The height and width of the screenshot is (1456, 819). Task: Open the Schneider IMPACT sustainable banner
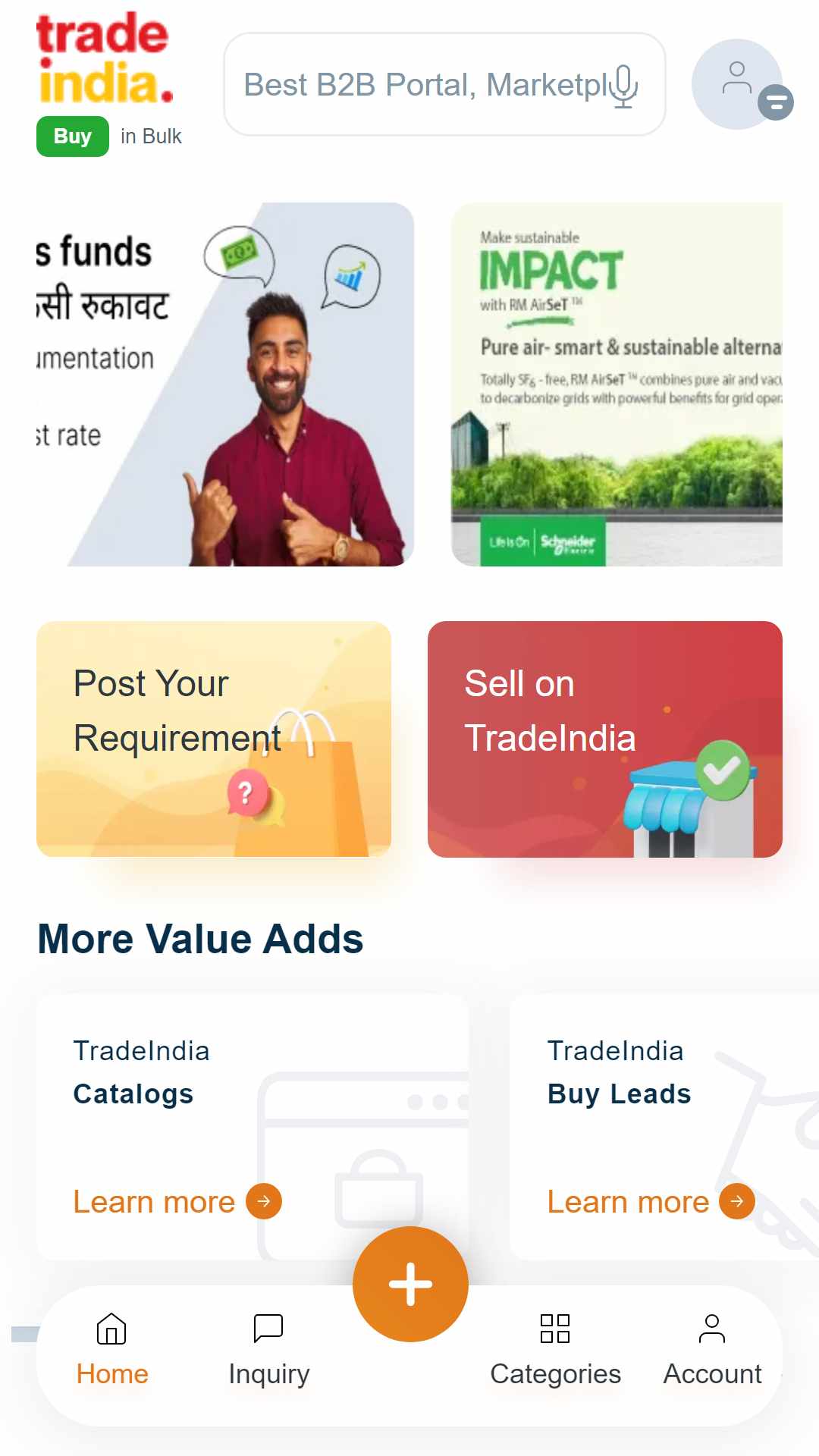pyautogui.click(x=617, y=384)
